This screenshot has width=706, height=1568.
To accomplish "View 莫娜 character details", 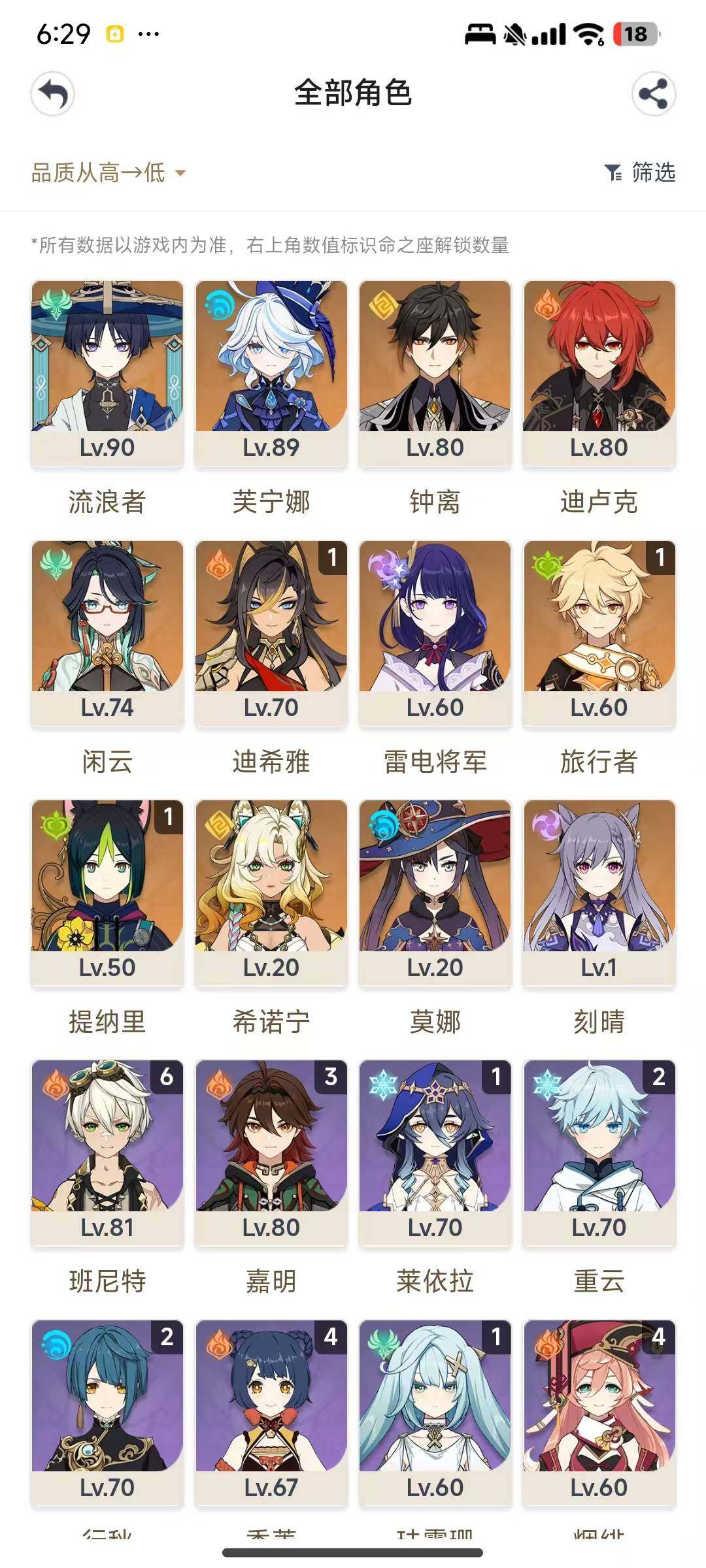I will click(x=435, y=892).
